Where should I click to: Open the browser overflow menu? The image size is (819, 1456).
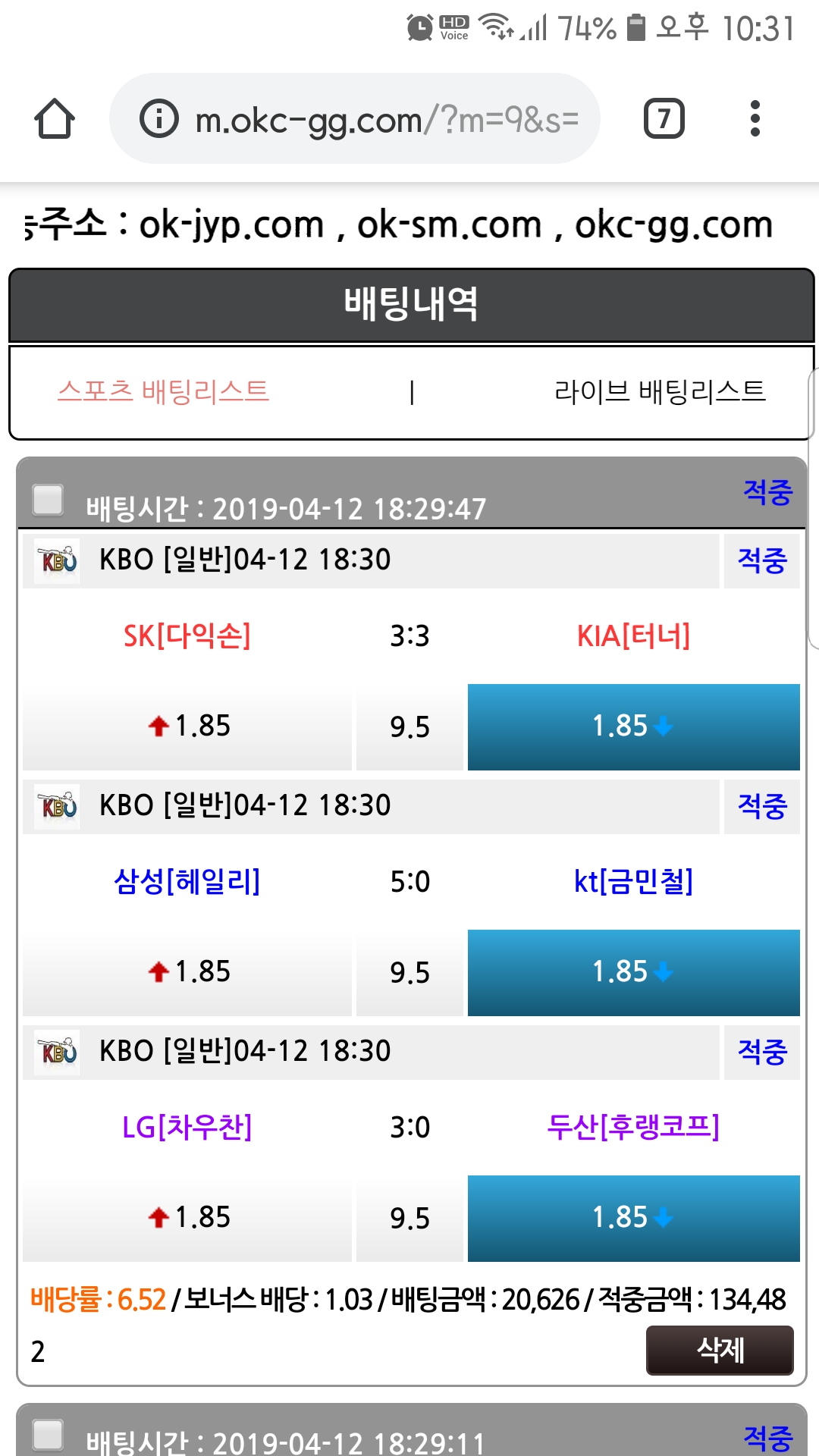click(755, 119)
